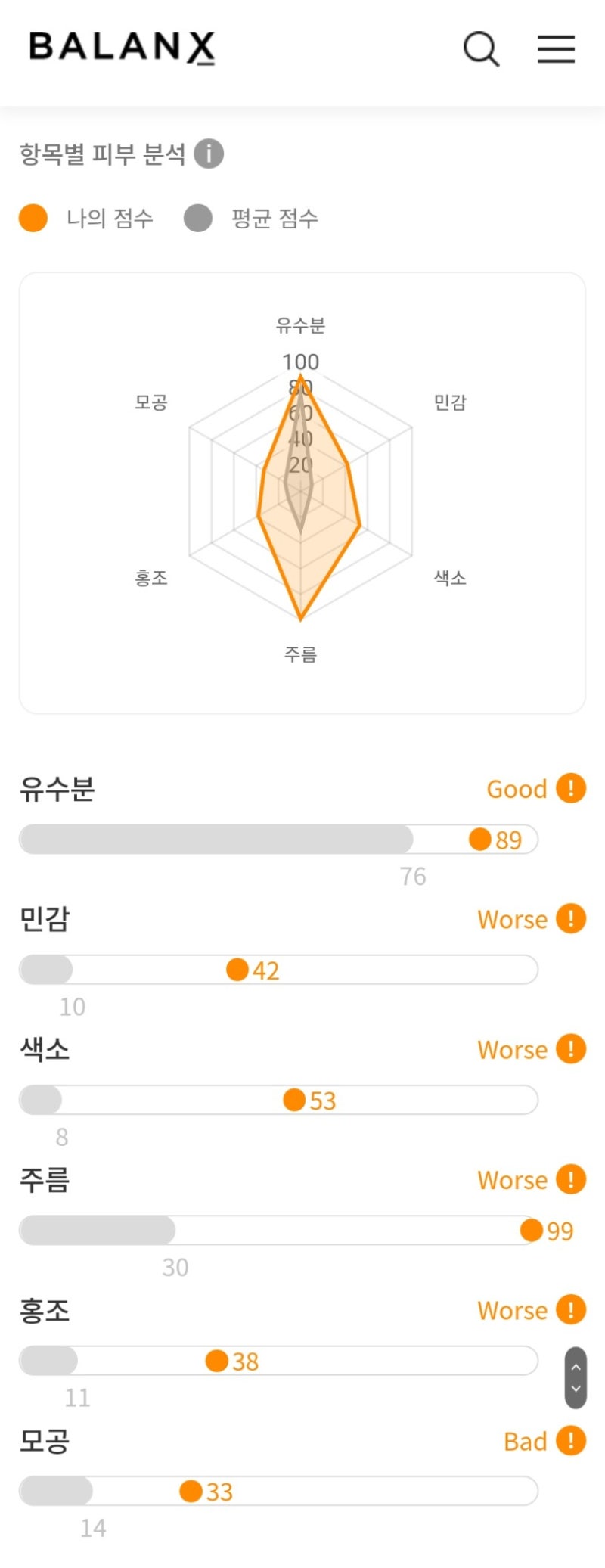605x1568 pixels.
Task: Tap the info icon next to 항목별 피부 분석
Action: click(209, 154)
